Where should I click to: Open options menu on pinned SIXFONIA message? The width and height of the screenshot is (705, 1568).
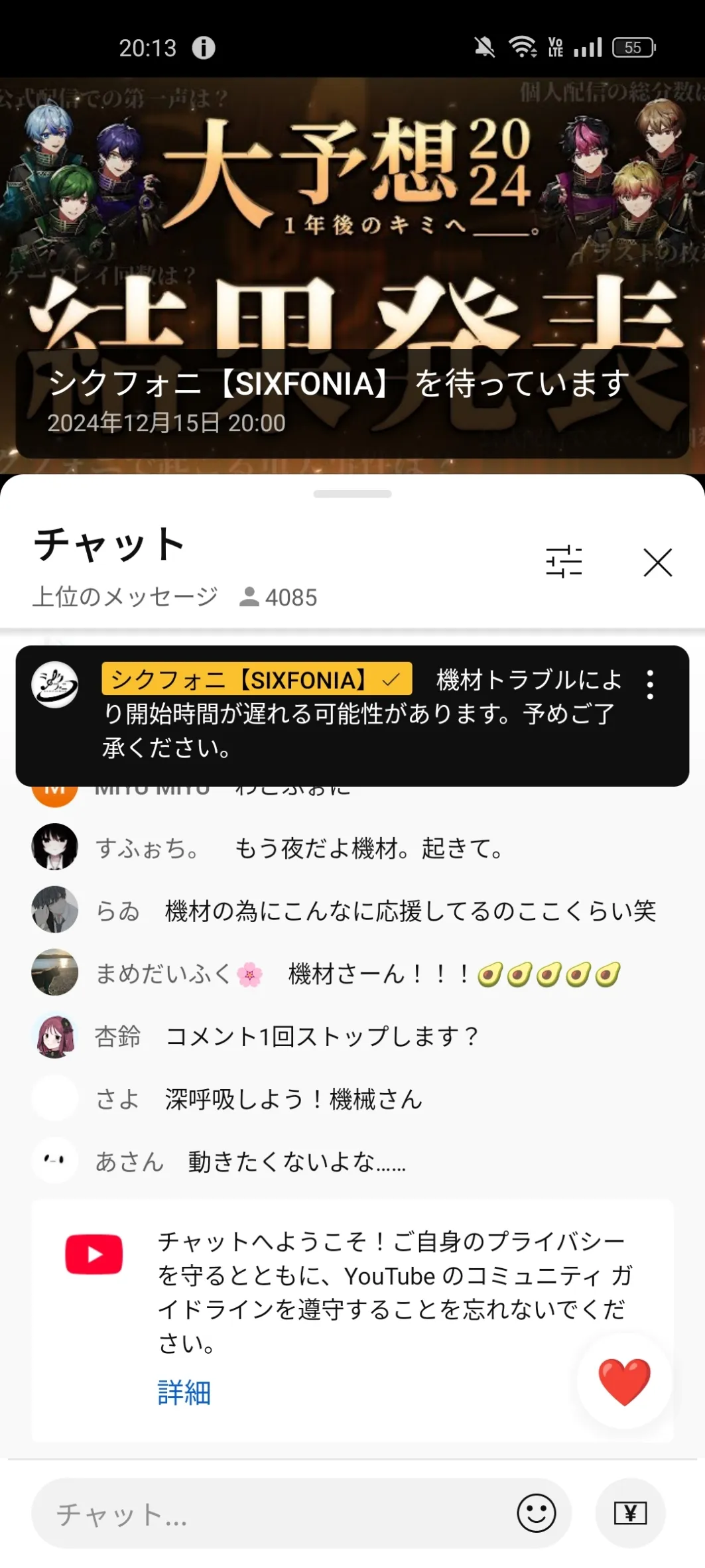(650, 685)
